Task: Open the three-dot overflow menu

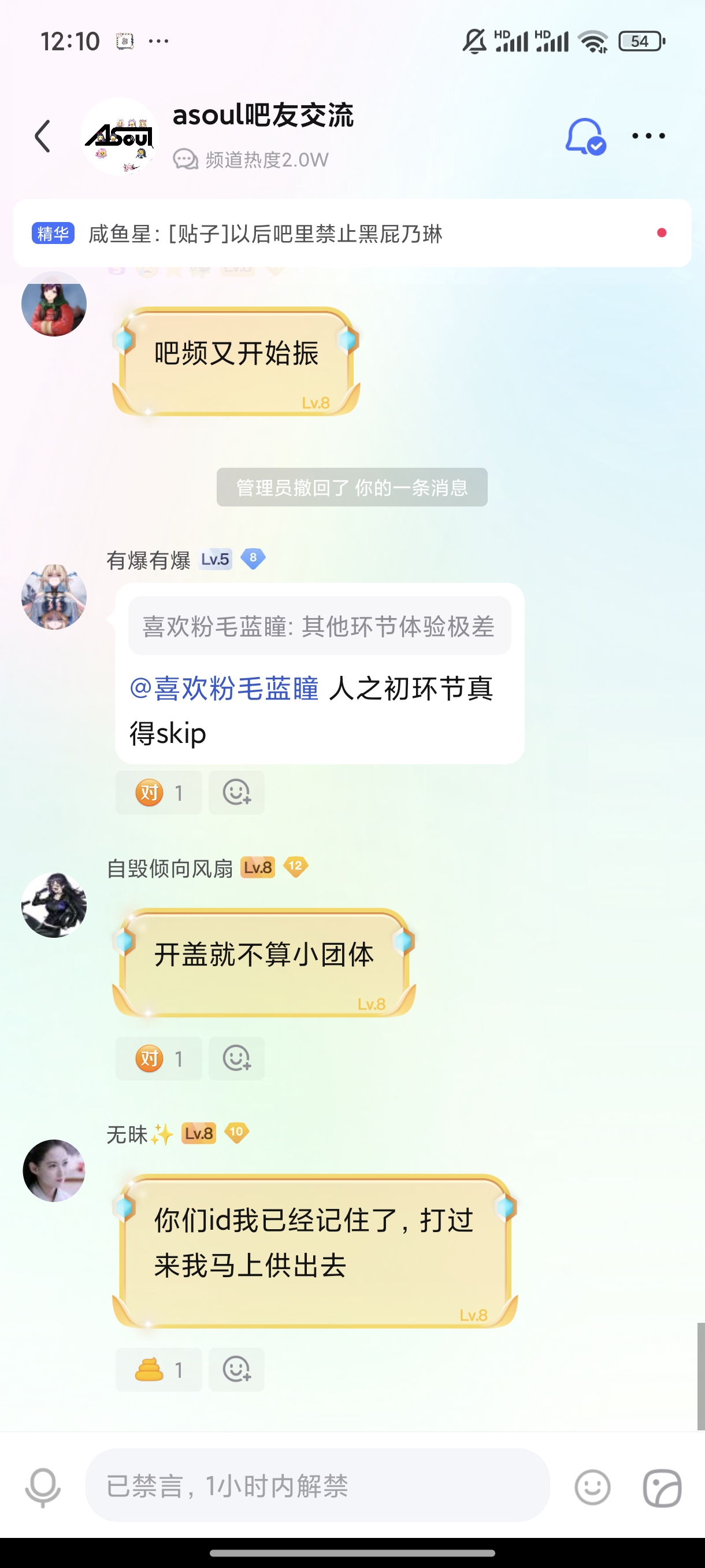Action: 648,136
